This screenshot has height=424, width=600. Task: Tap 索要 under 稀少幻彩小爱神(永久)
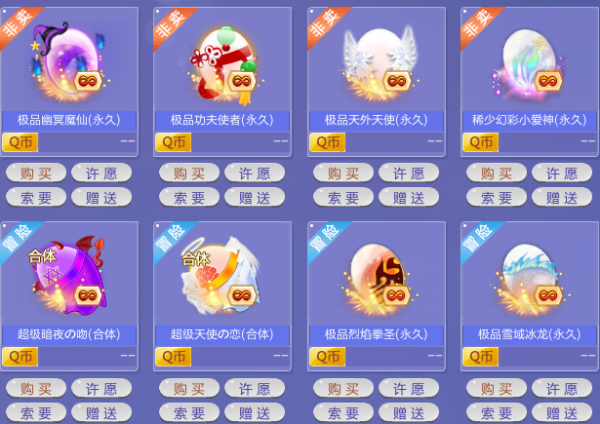pyautogui.click(x=496, y=196)
